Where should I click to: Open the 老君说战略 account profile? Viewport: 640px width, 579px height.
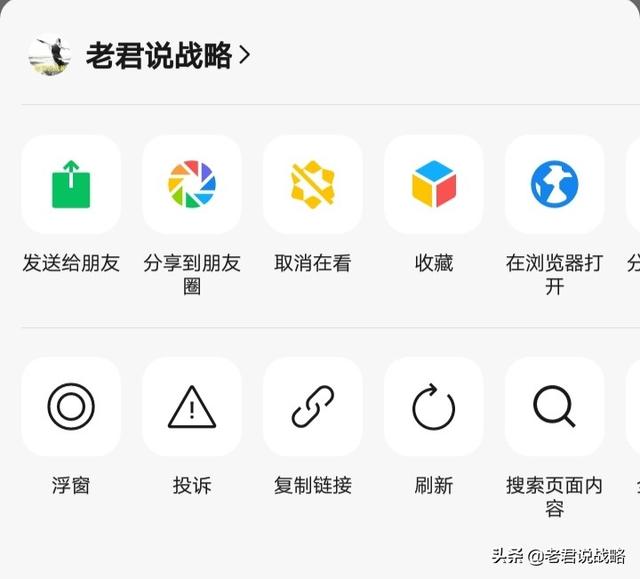tap(160, 55)
